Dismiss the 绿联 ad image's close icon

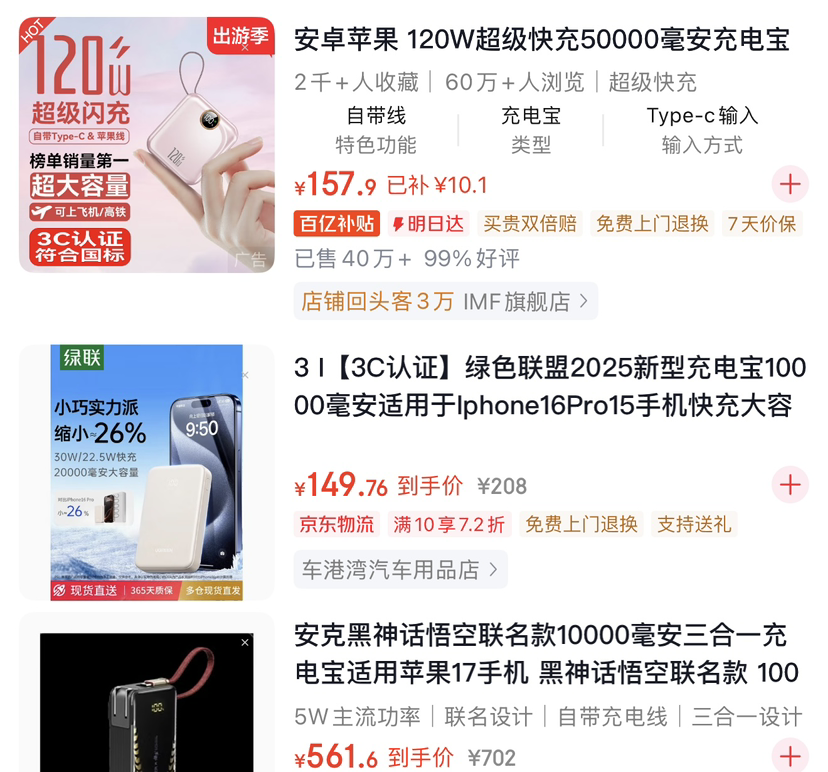(x=245, y=375)
